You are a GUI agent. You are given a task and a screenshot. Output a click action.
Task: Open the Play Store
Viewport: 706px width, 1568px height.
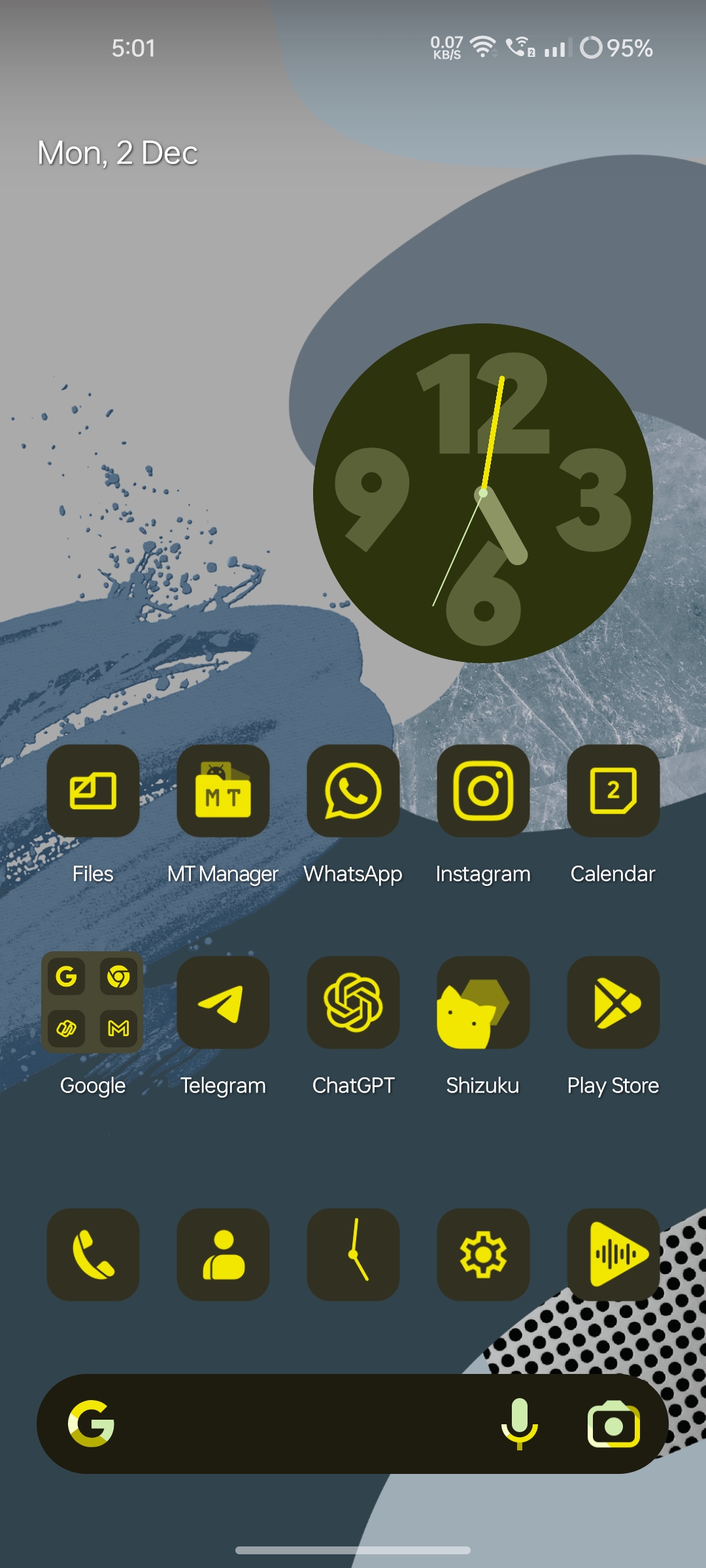point(613,1002)
